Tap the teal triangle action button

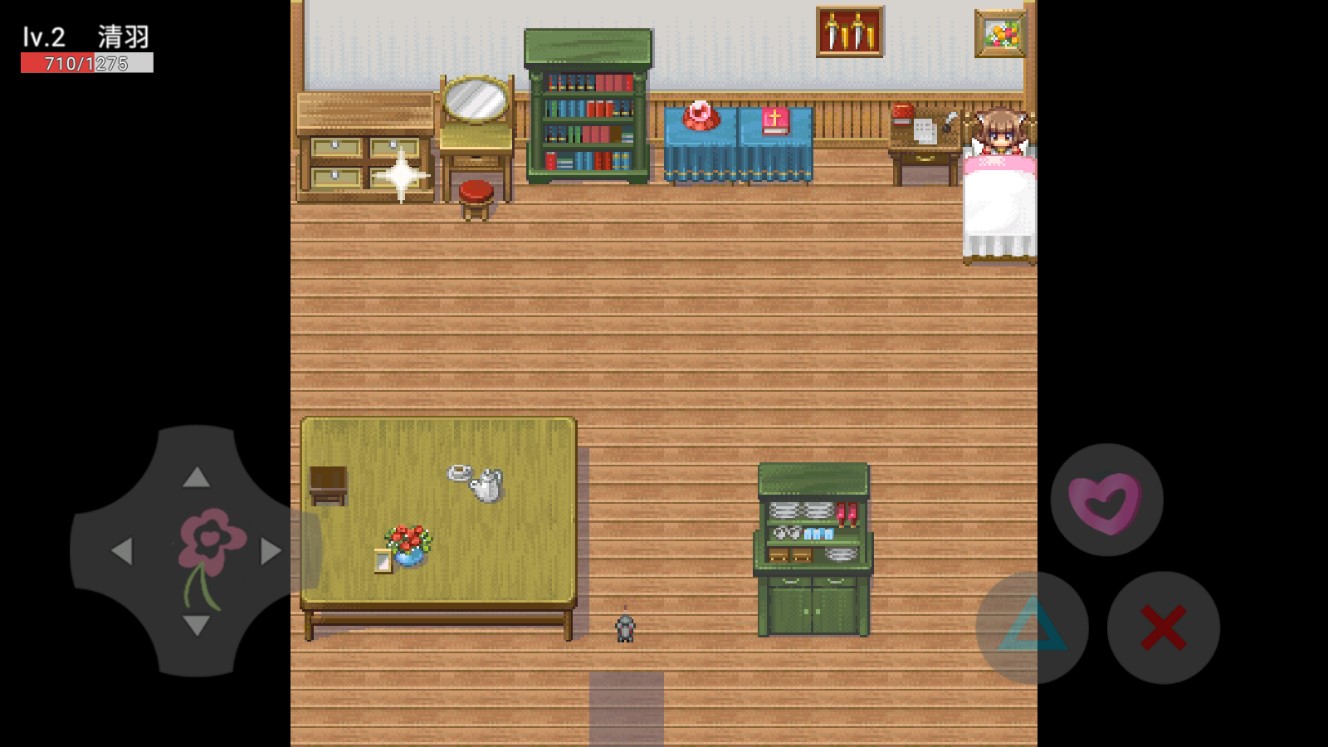pyautogui.click(x=1032, y=628)
